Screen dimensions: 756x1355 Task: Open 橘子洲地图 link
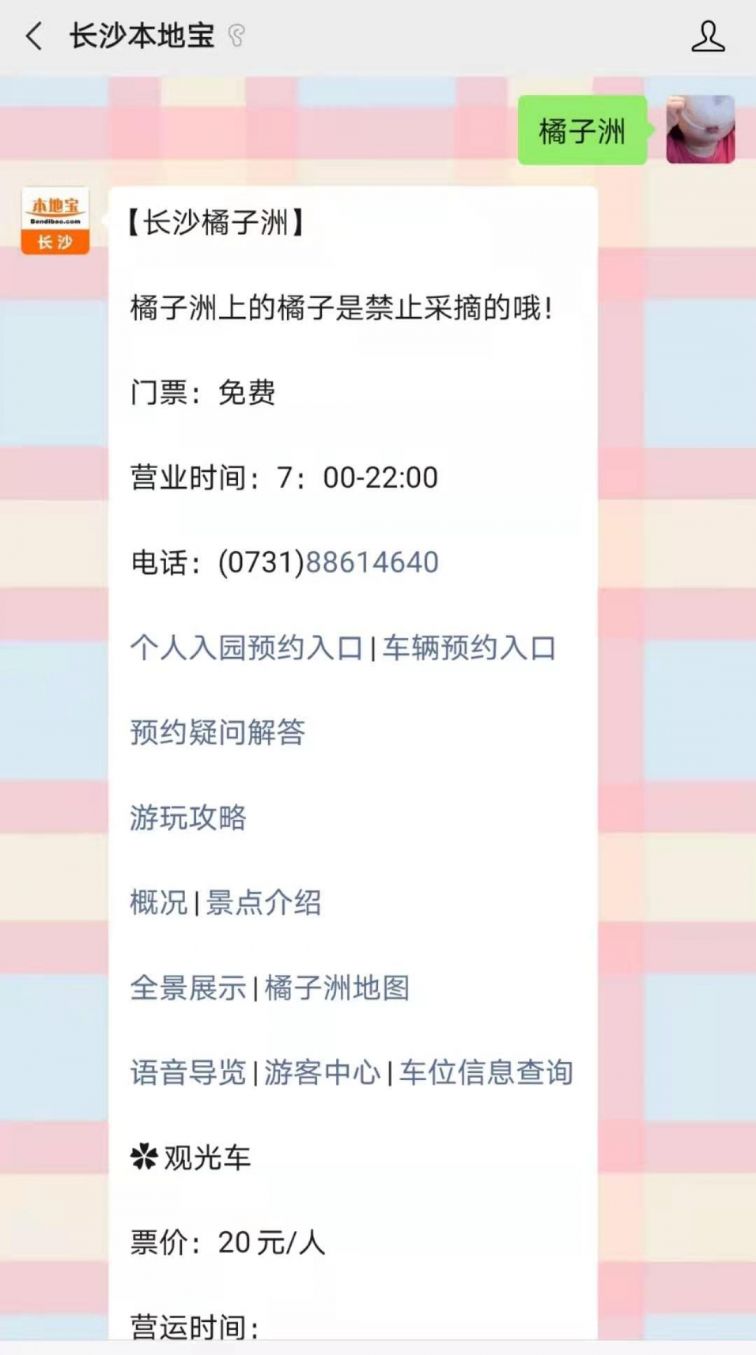(x=337, y=988)
